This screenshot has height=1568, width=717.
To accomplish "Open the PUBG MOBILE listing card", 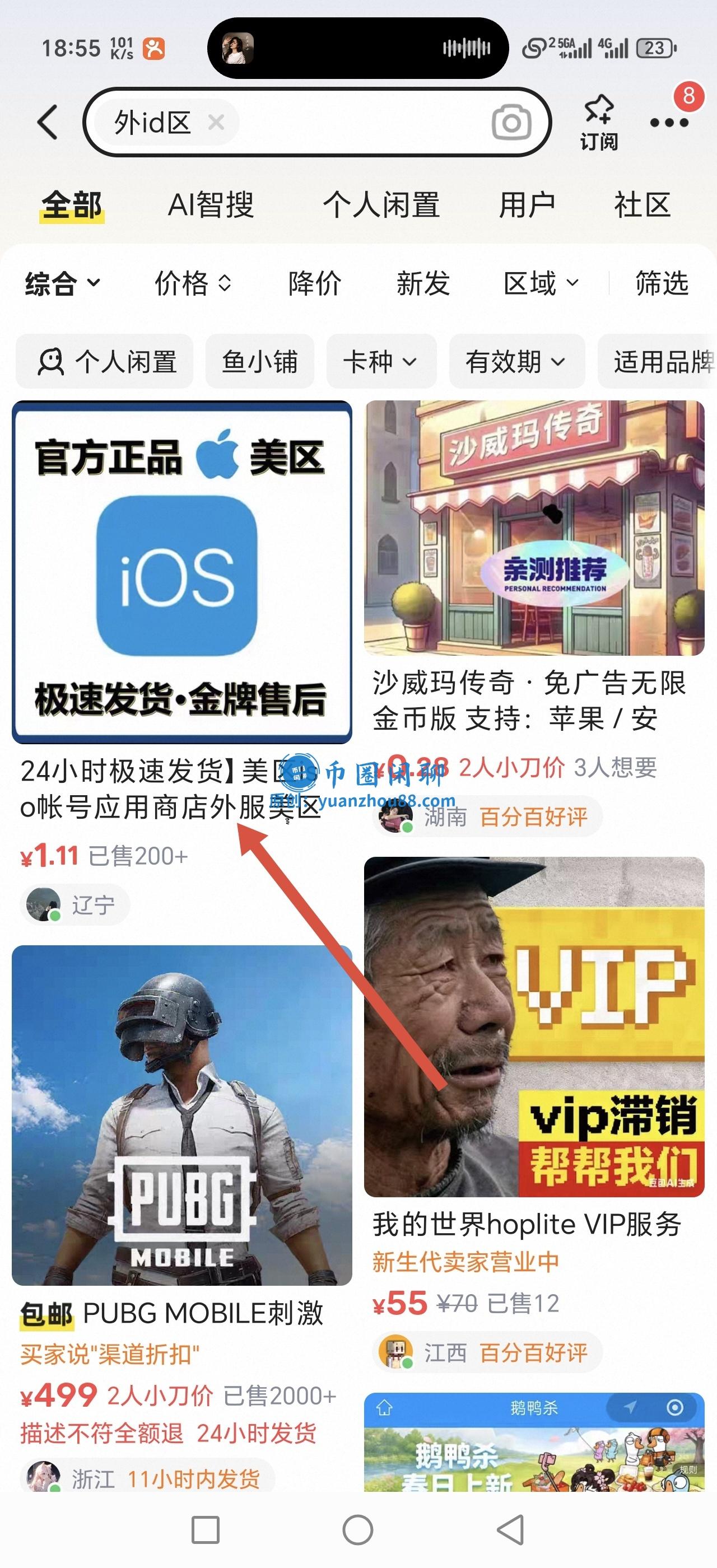I will 181,1114.
